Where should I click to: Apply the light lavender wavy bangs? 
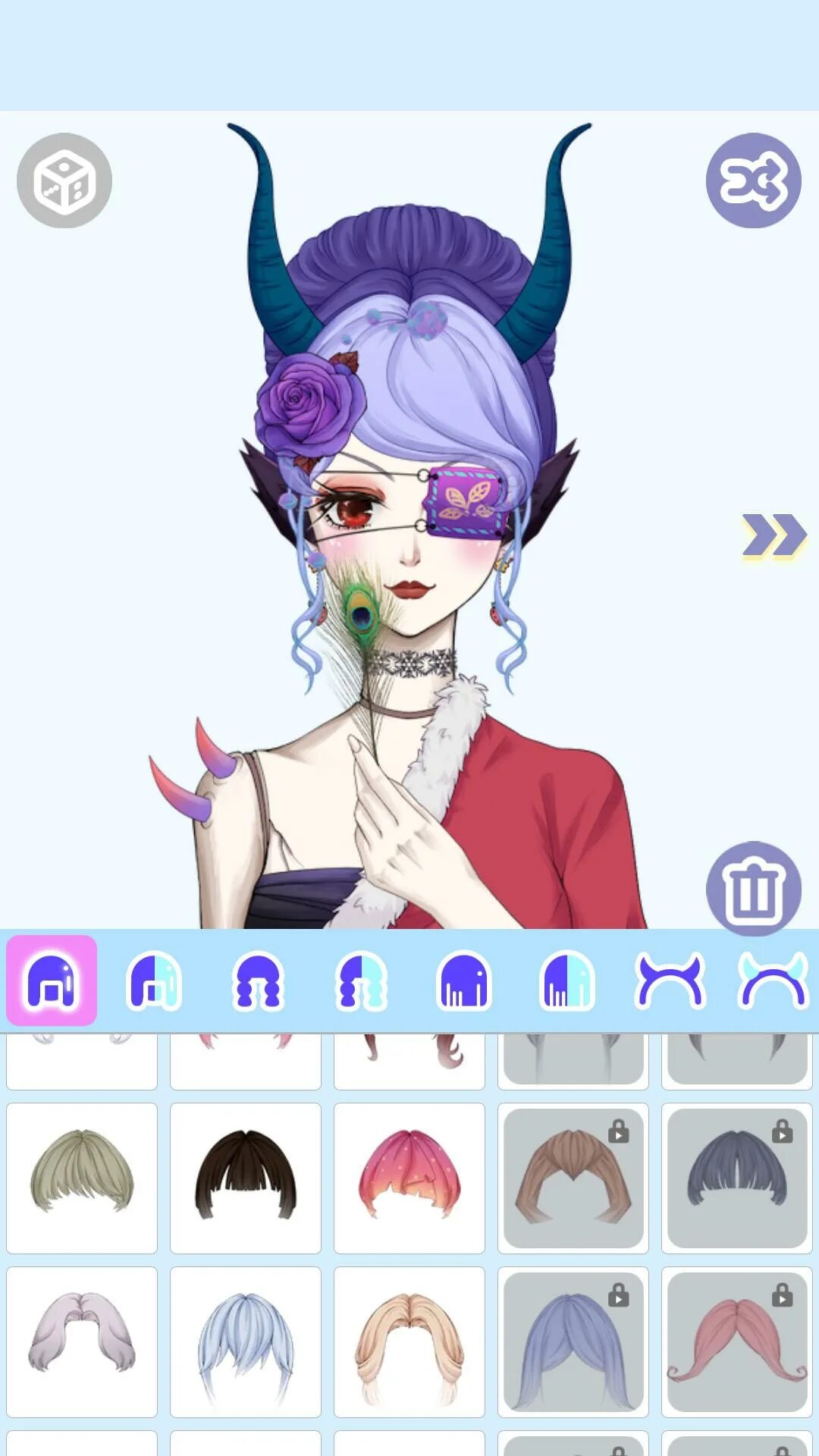pyautogui.click(x=82, y=1341)
